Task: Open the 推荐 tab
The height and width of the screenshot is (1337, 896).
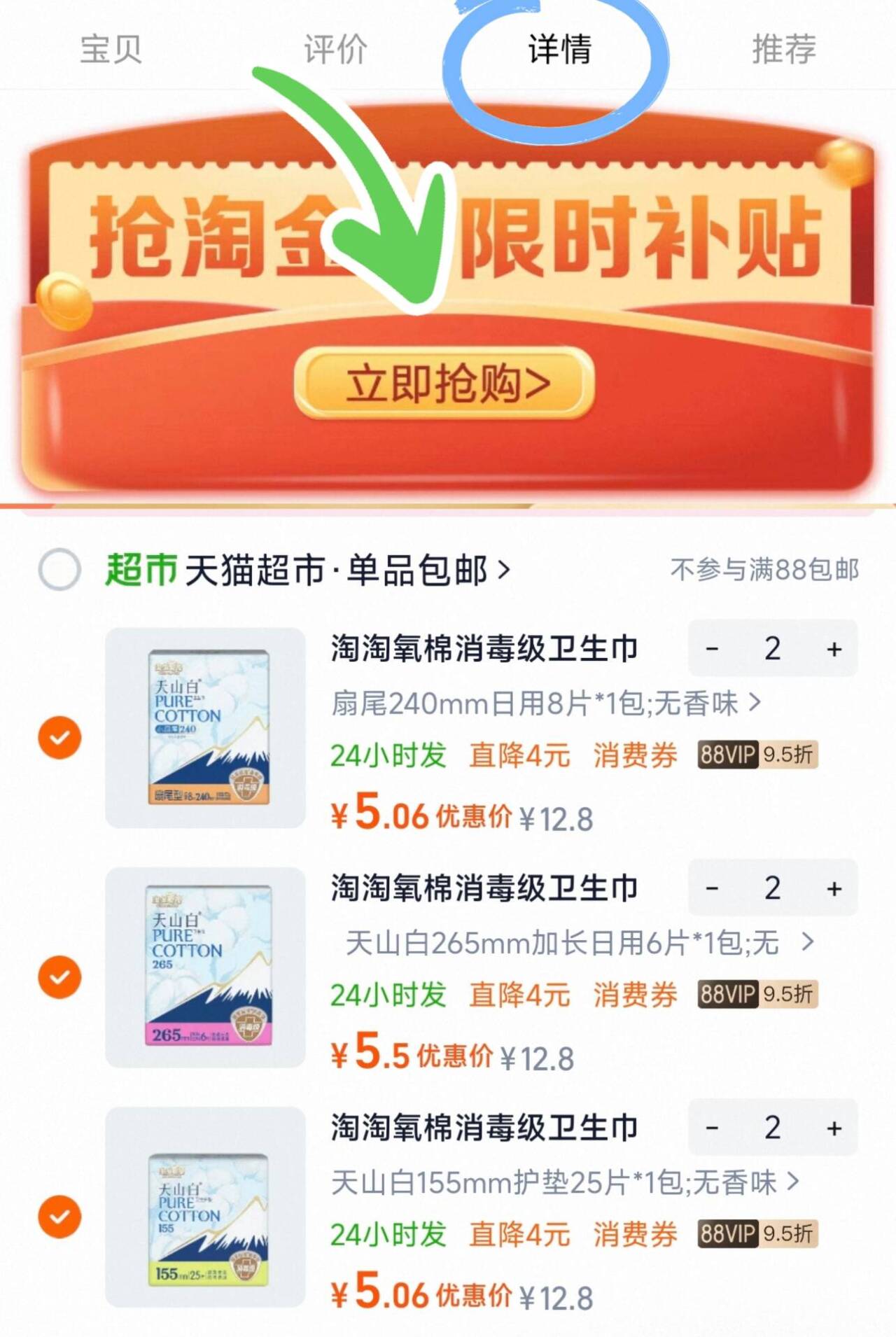Action: (x=782, y=49)
